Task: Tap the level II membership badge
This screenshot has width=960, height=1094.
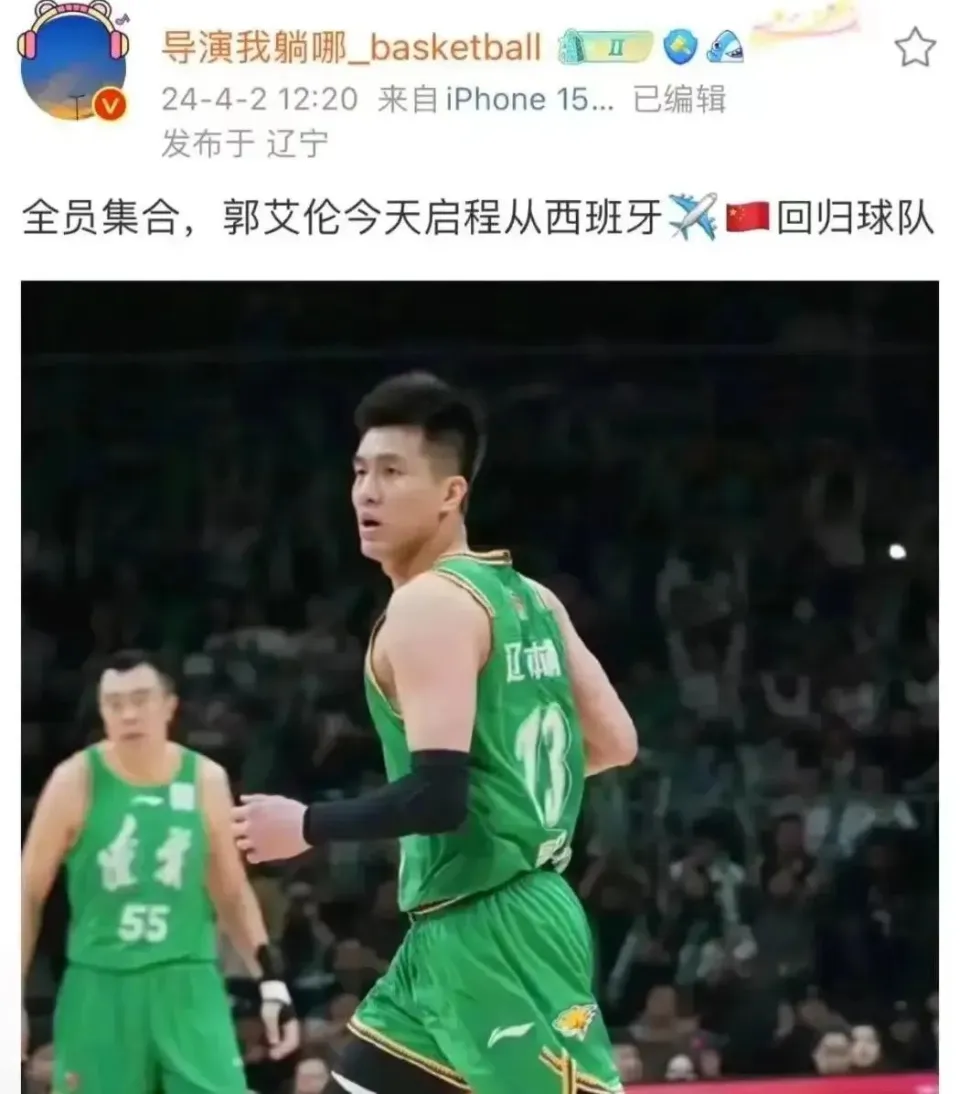Action: (606, 47)
